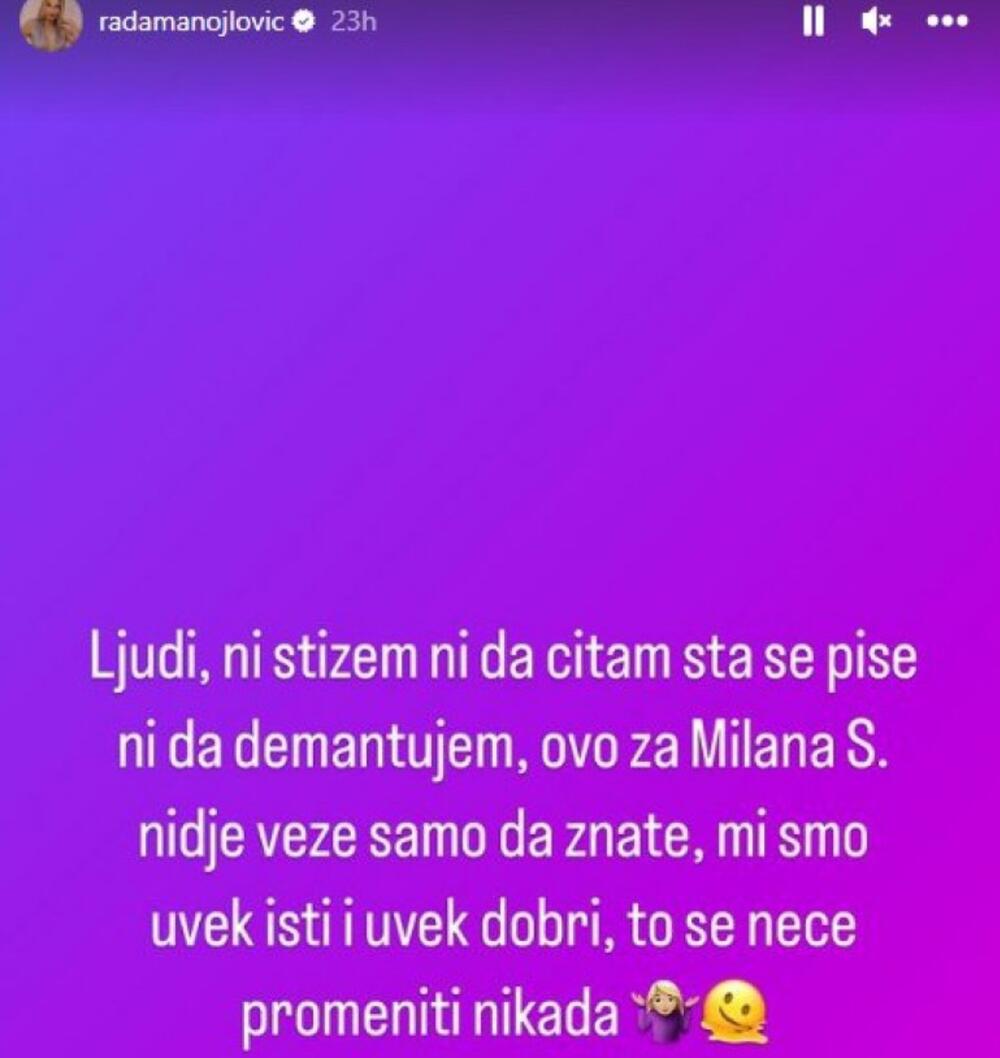Pause the story playback
The height and width of the screenshot is (1058, 1000).
(814, 23)
